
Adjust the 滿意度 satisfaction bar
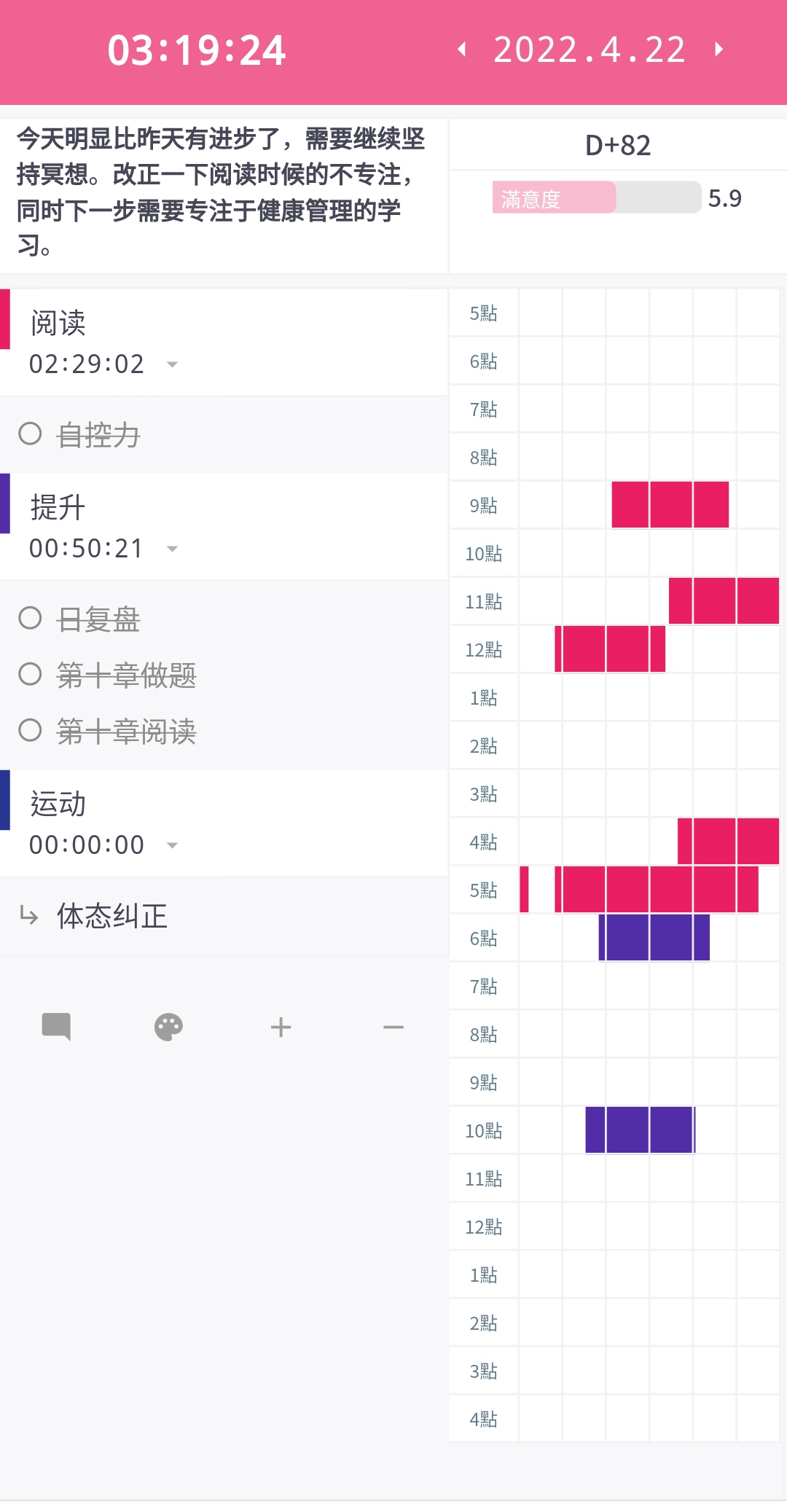(597, 197)
